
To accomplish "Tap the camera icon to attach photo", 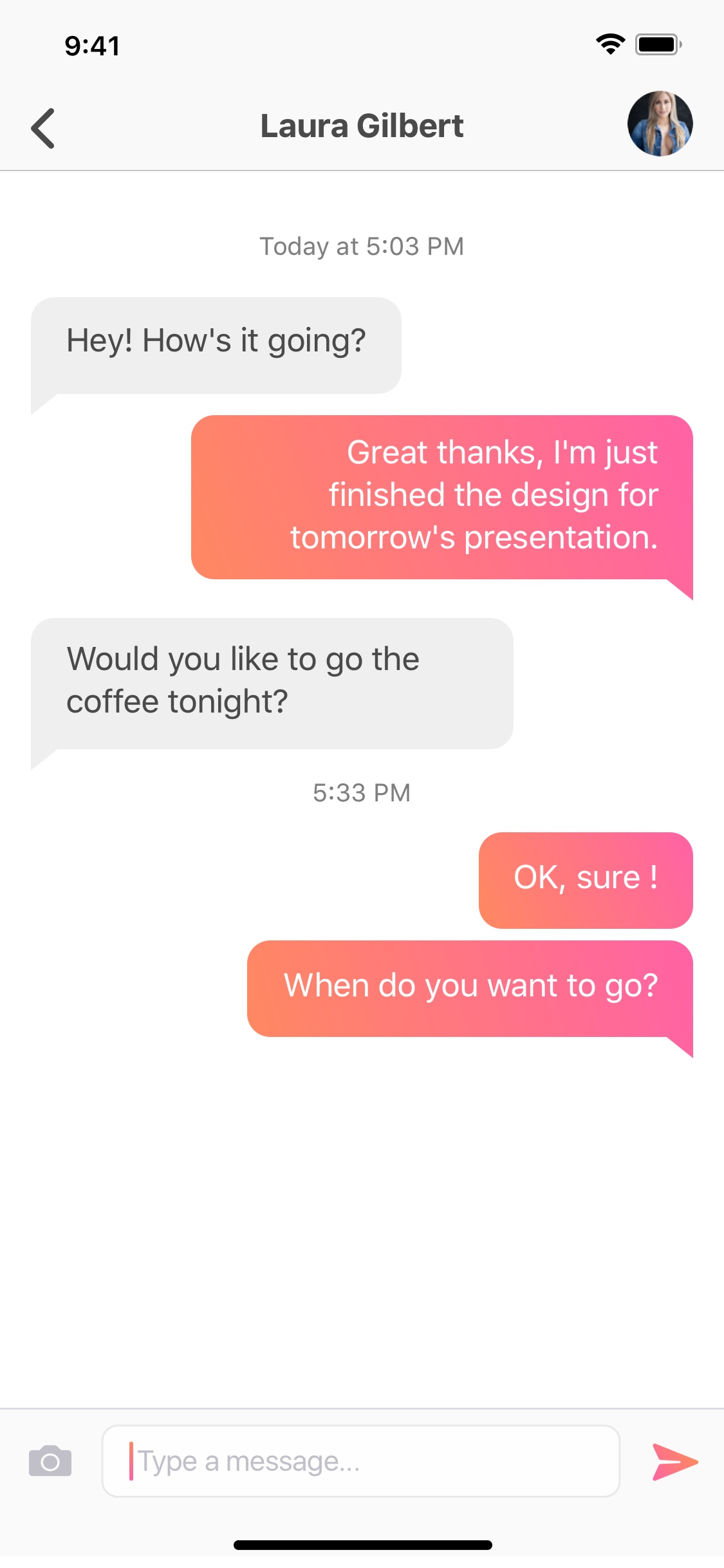I will [x=50, y=1461].
